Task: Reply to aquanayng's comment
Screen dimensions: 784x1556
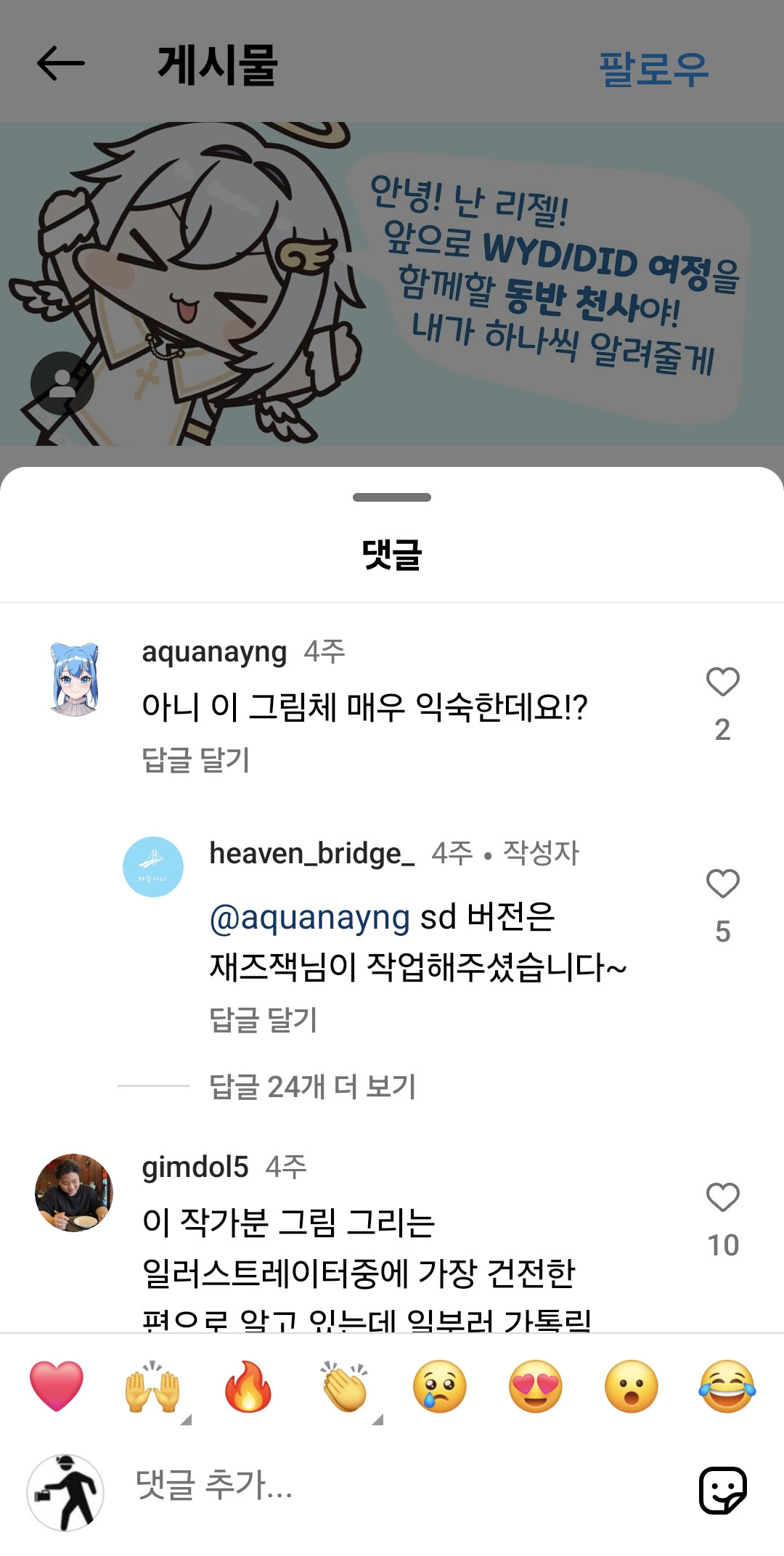Action: pos(196,760)
